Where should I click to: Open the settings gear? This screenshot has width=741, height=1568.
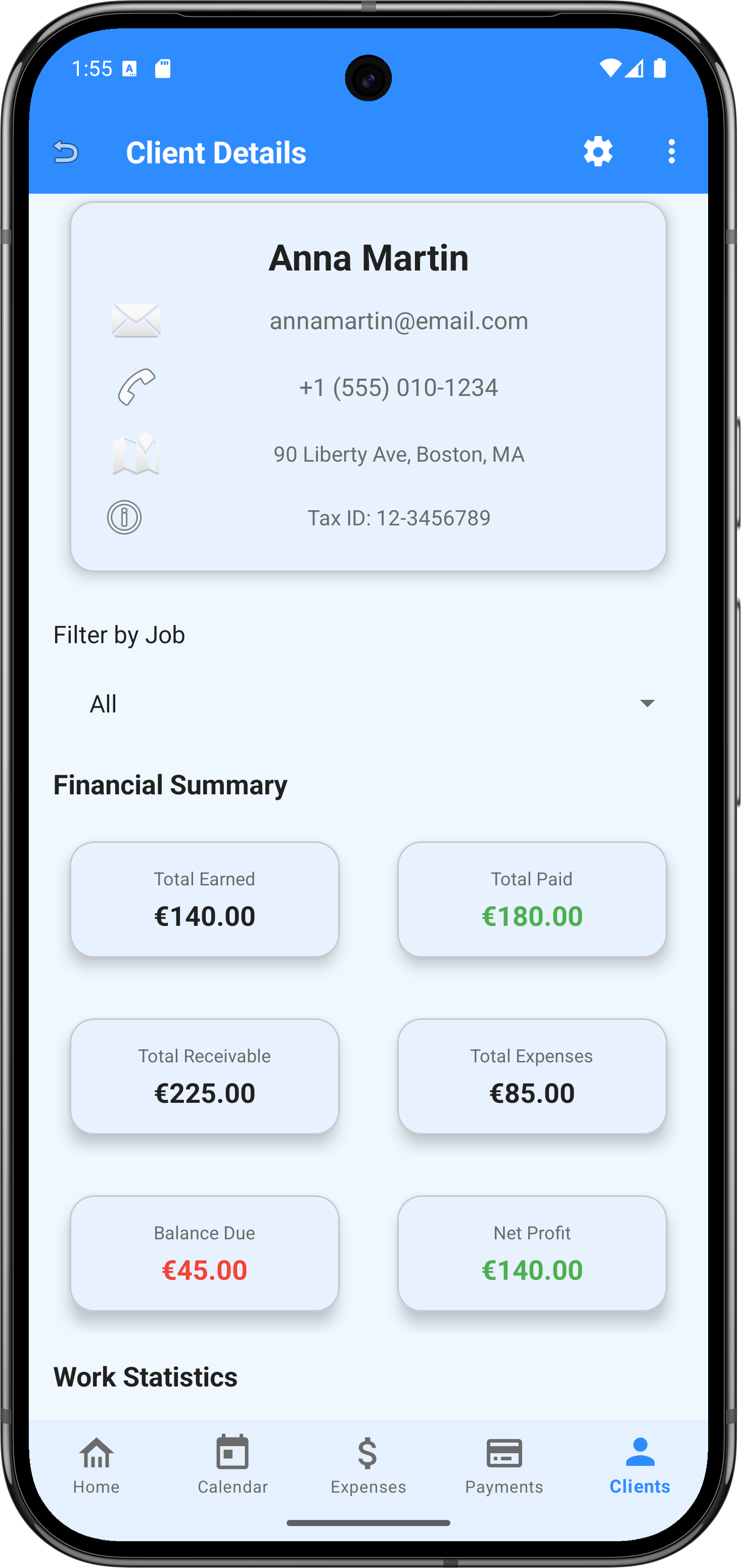coord(597,152)
